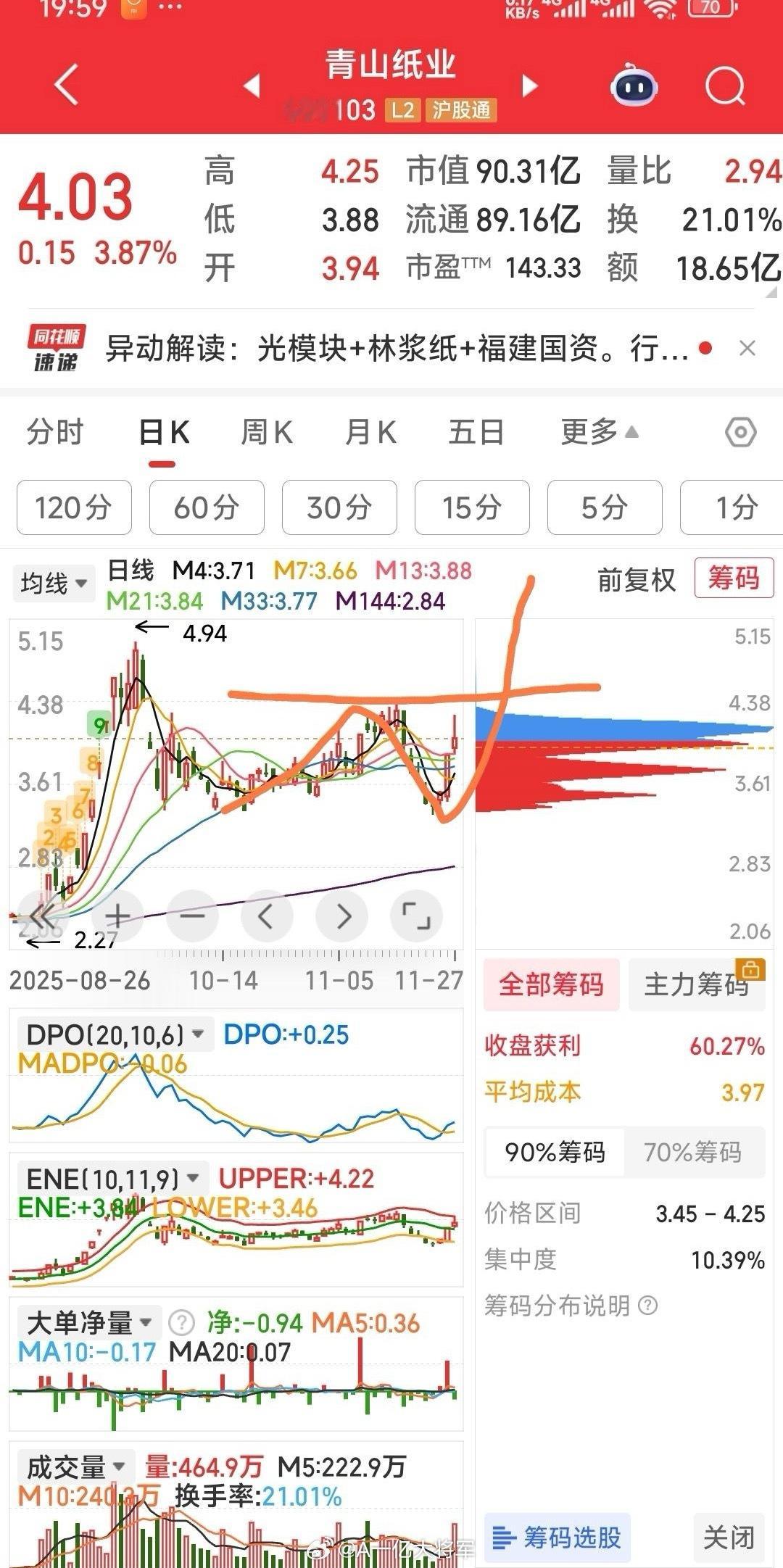Go back using the header arrow
Screen dimensions: 783x1568
click(67, 85)
